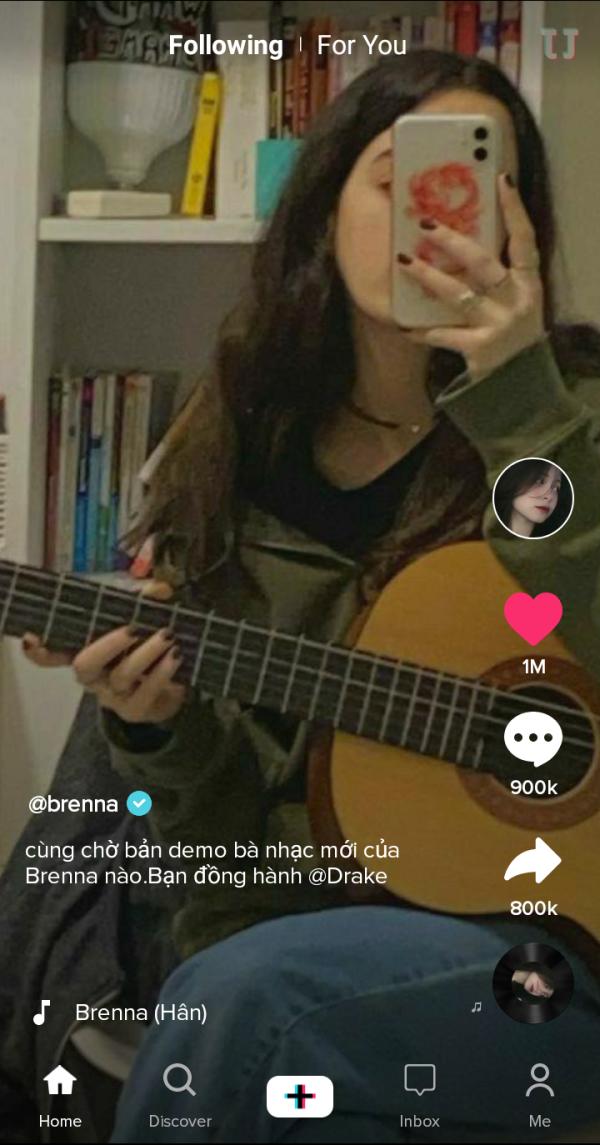Open the Inbox tab
Viewport: 600px width, 1145px height.
tap(420, 1096)
